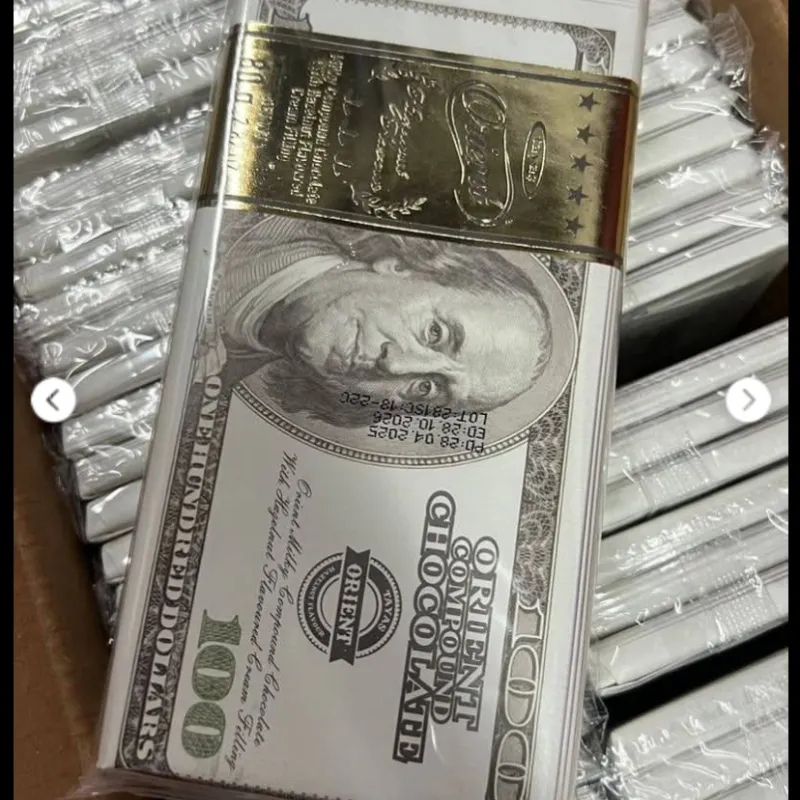Image resolution: width=800 pixels, height=800 pixels.
Task: Show the next image with the right arrow
Action: tap(748, 400)
